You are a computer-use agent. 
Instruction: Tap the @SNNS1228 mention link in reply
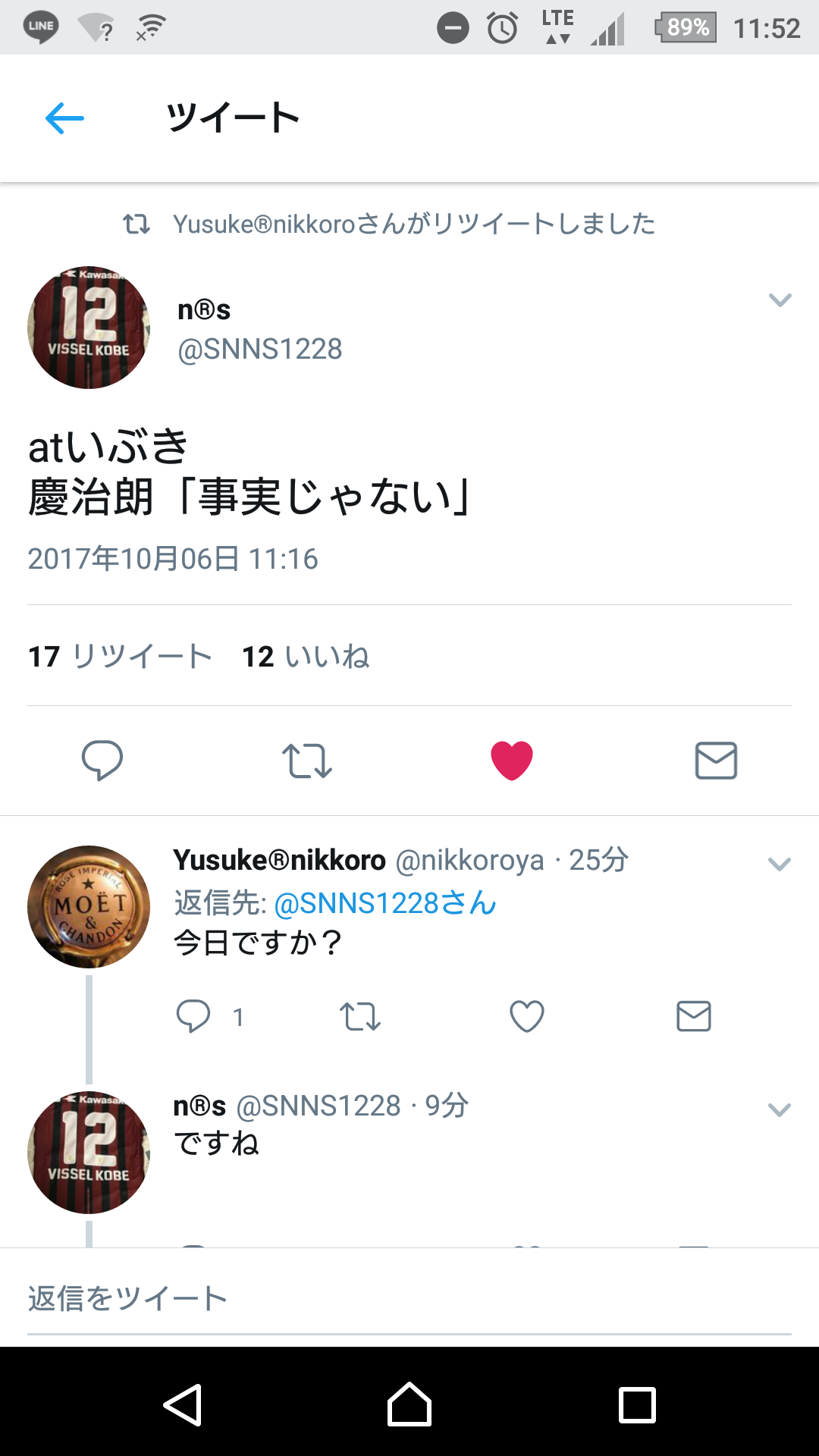[384, 903]
